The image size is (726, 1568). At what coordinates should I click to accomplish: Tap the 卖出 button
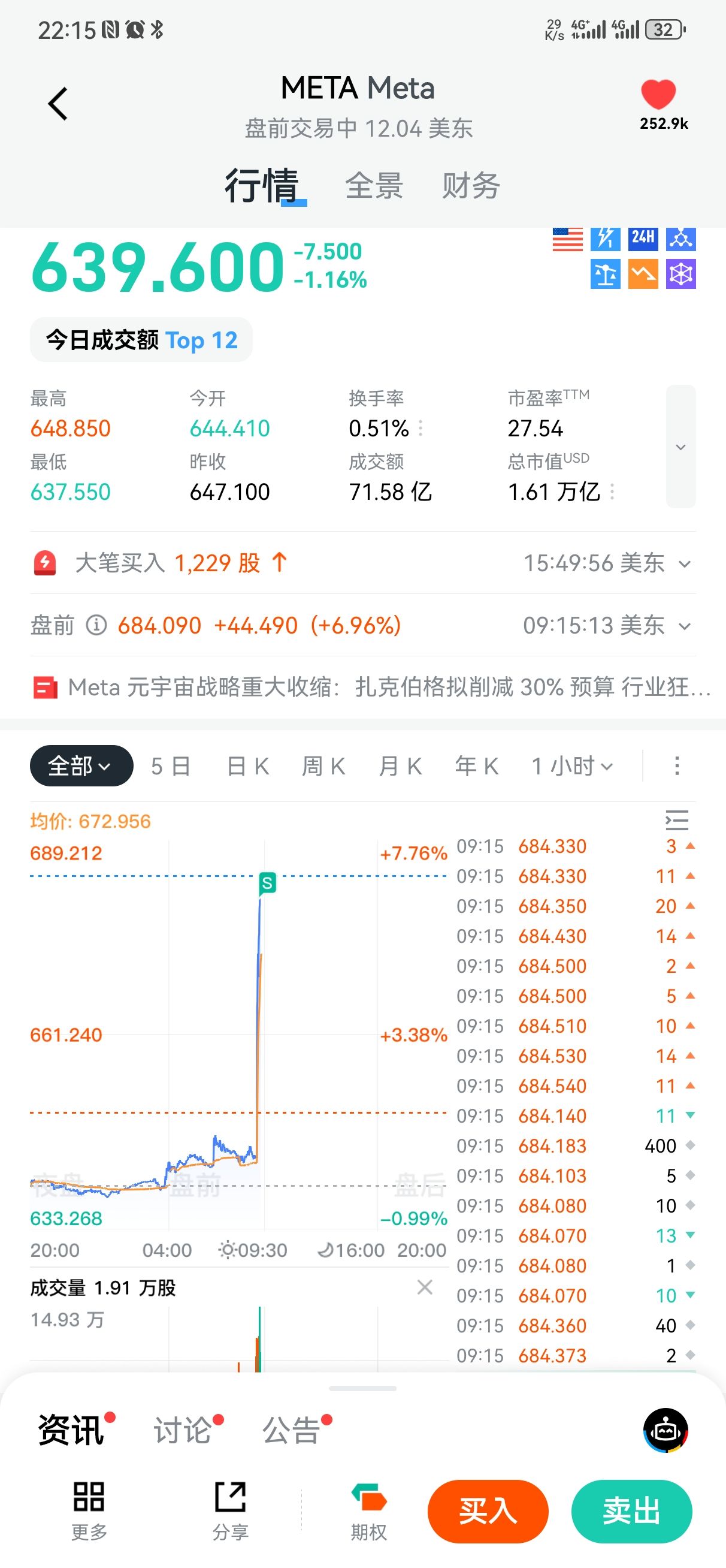tap(631, 1512)
